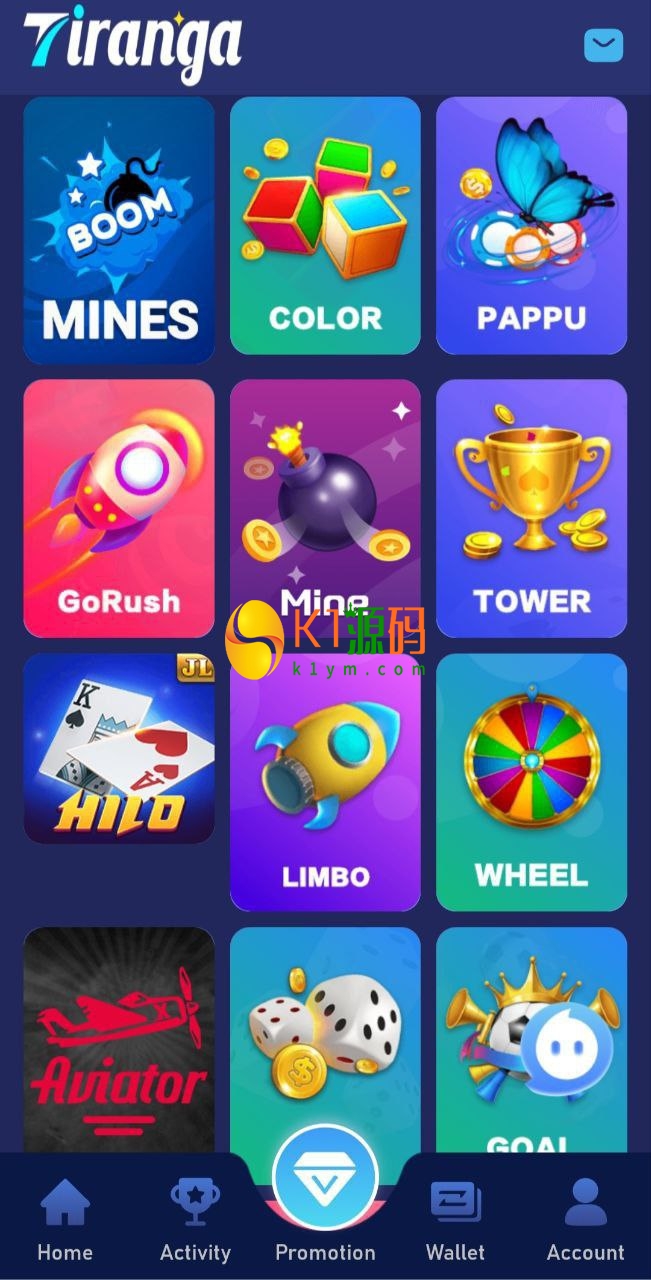651x1280 pixels.
Task: Start the Tower trophy game
Action: [x=531, y=508]
